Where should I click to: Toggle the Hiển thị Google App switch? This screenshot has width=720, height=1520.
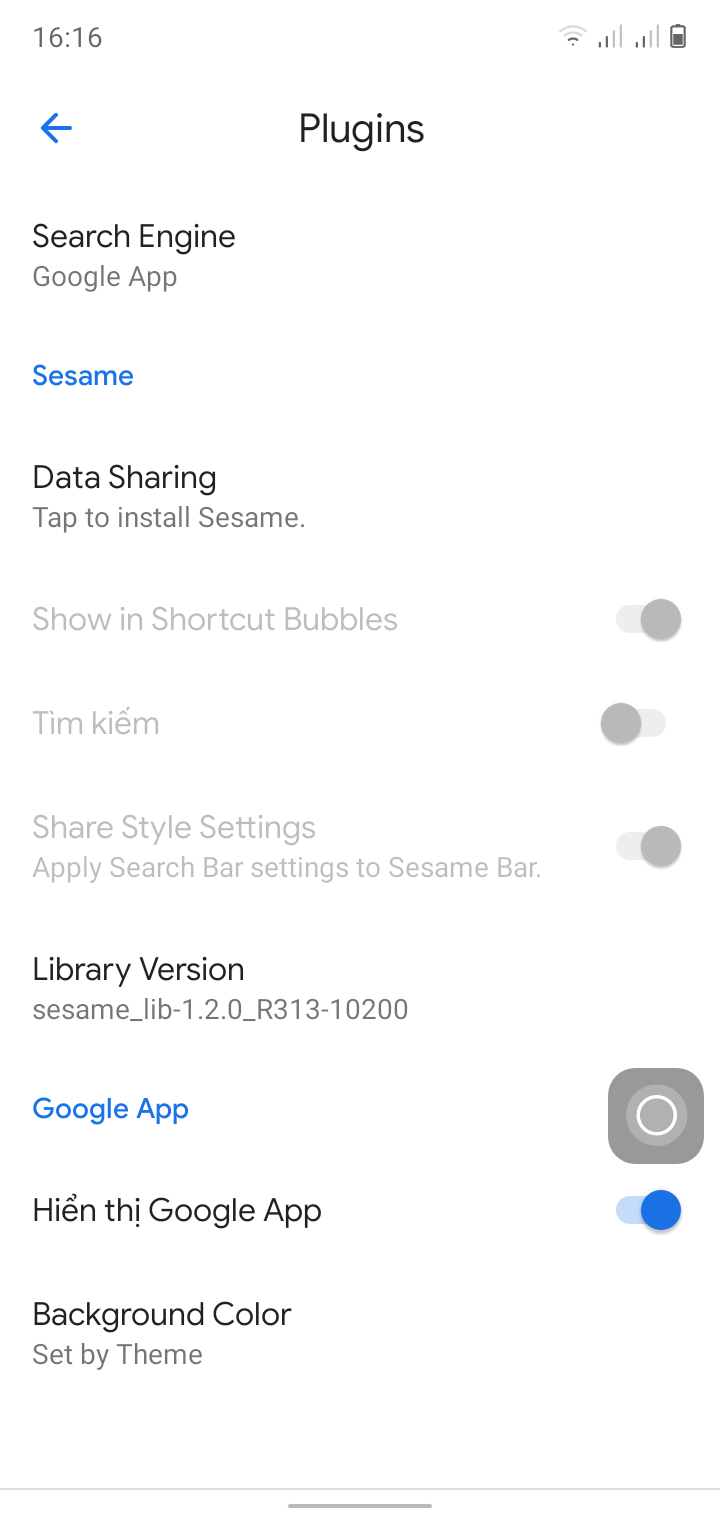(x=648, y=1210)
